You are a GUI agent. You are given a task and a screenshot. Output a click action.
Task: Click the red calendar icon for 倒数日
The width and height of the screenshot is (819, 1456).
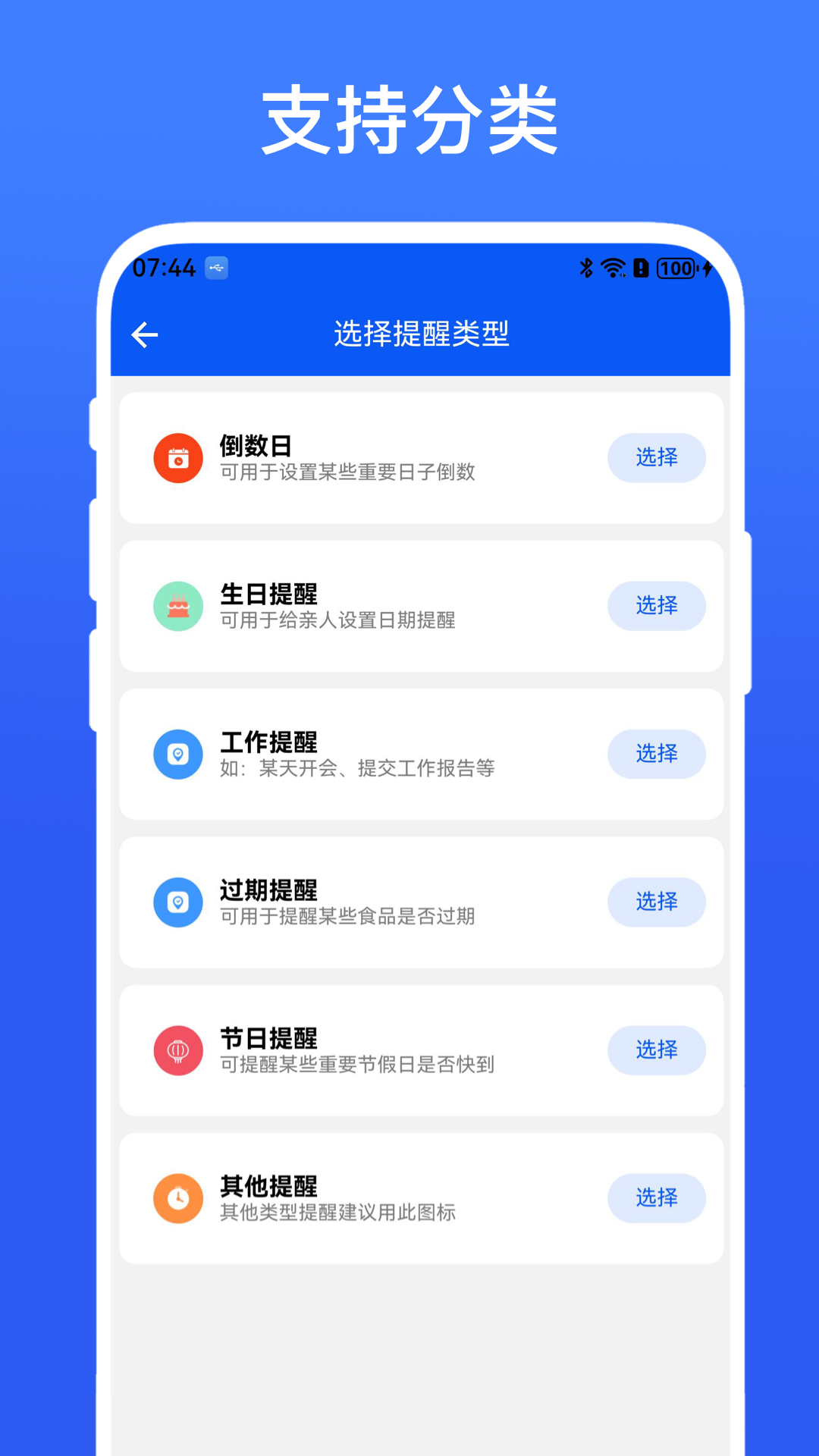178,458
